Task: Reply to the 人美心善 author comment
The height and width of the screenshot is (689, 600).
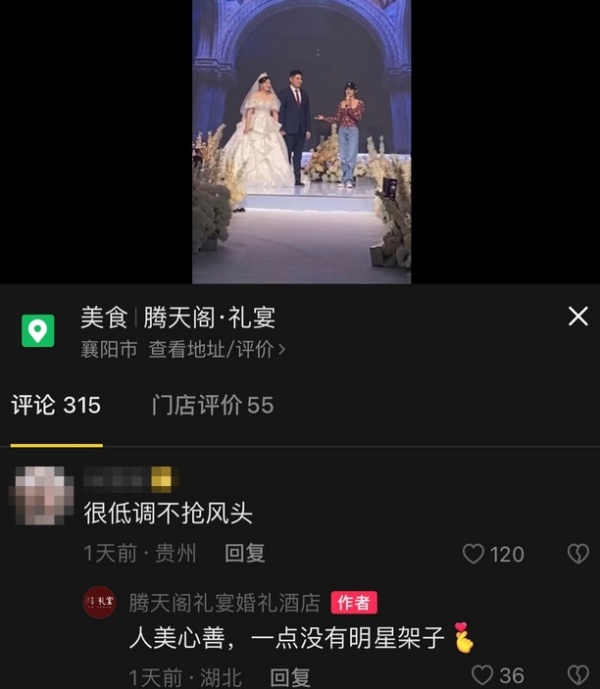Action: point(290,677)
